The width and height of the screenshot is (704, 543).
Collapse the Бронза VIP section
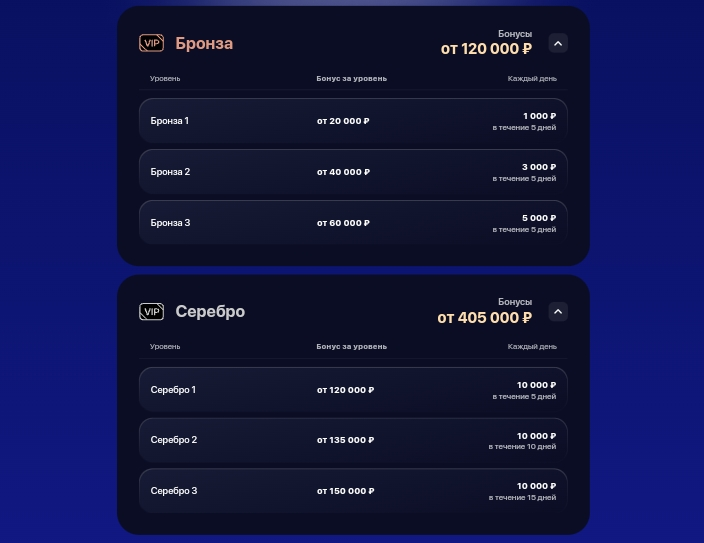[558, 43]
